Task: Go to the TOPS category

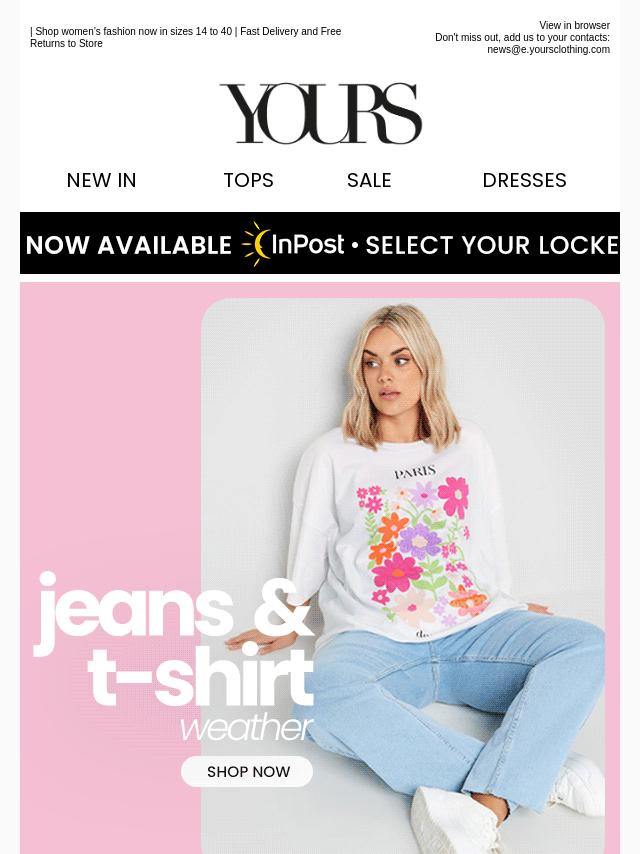Action: coord(248,181)
